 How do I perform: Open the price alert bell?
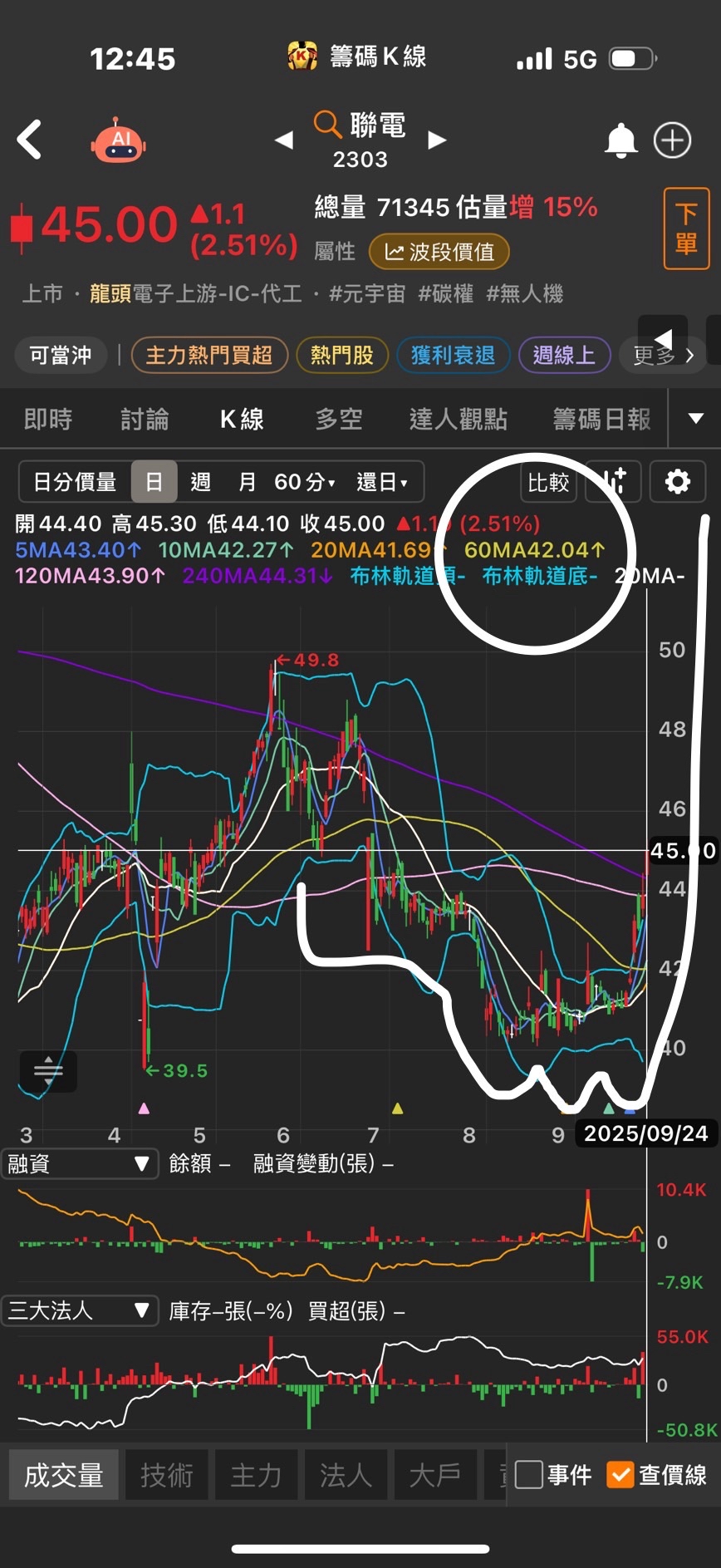620,140
